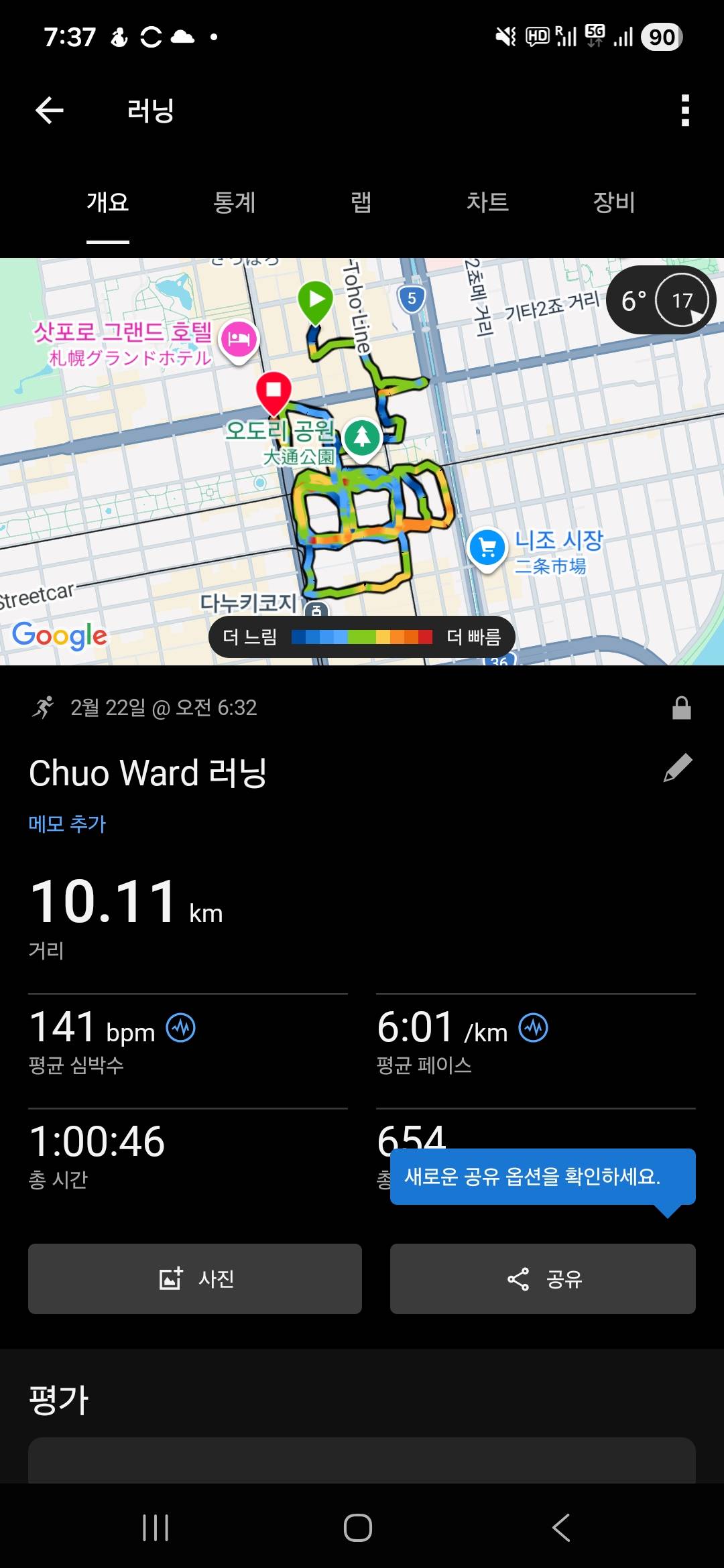Tap the Google logo on the map
The width and height of the screenshot is (724, 1568).
click(x=60, y=637)
